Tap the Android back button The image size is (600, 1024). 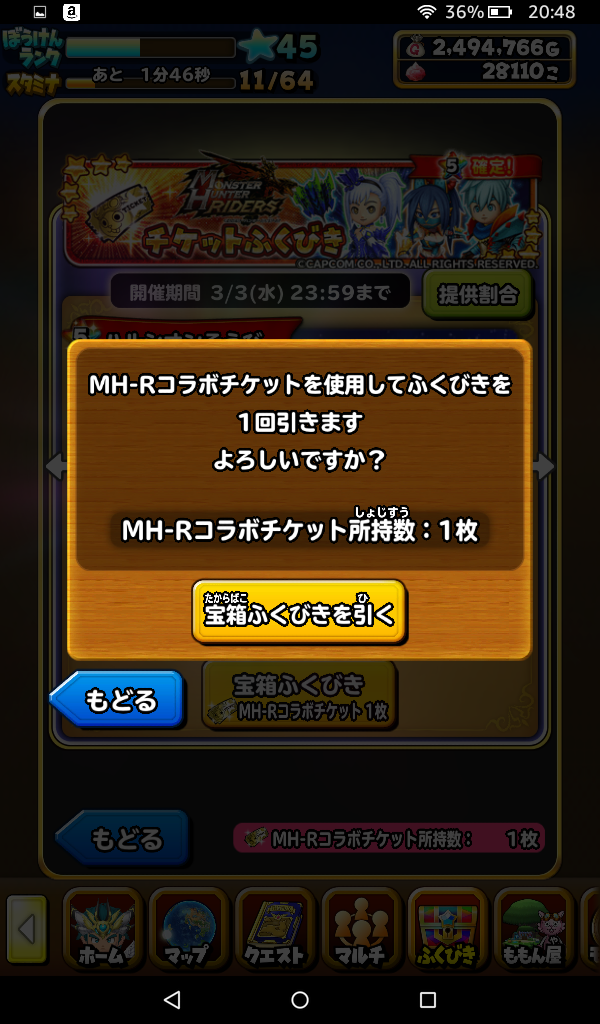pos(171,999)
